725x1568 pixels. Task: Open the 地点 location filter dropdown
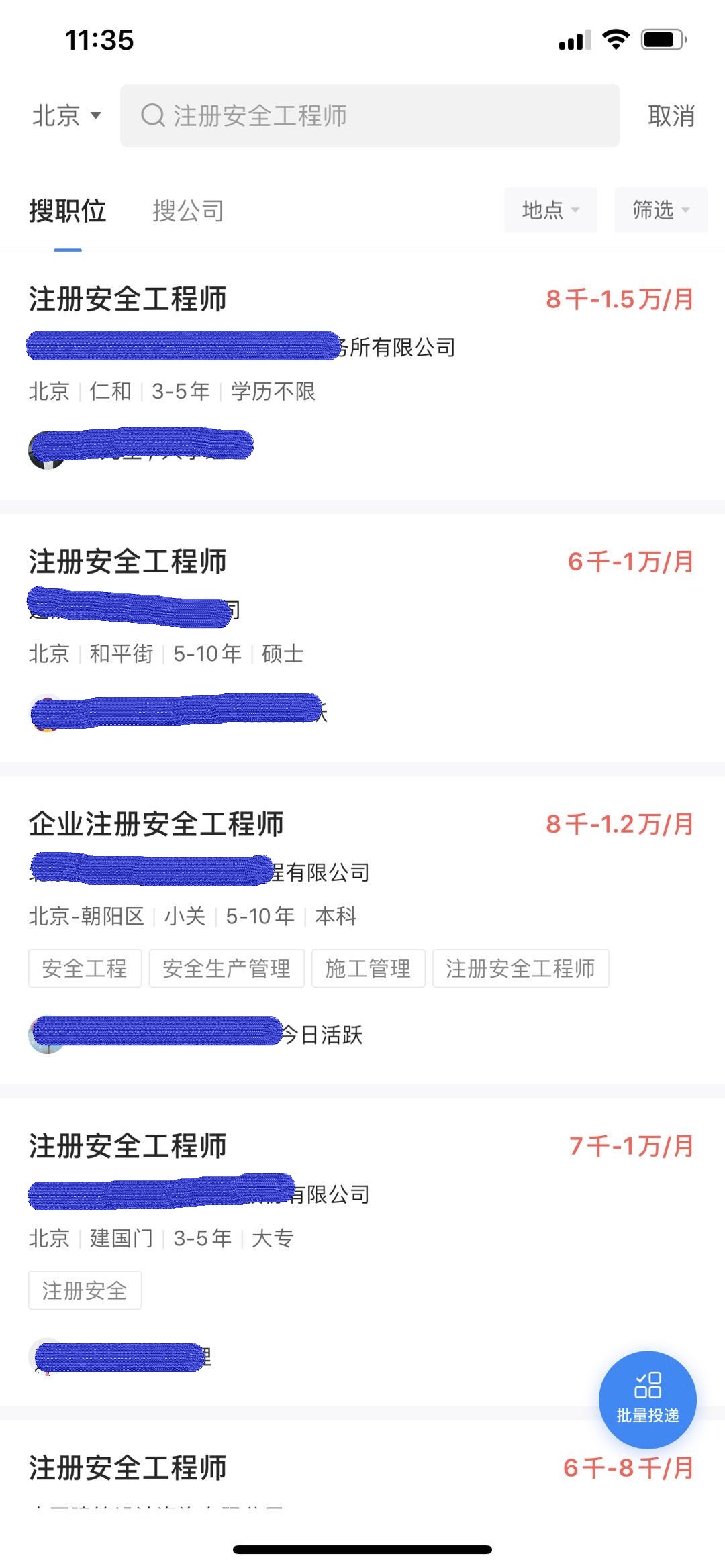pos(549,210)
